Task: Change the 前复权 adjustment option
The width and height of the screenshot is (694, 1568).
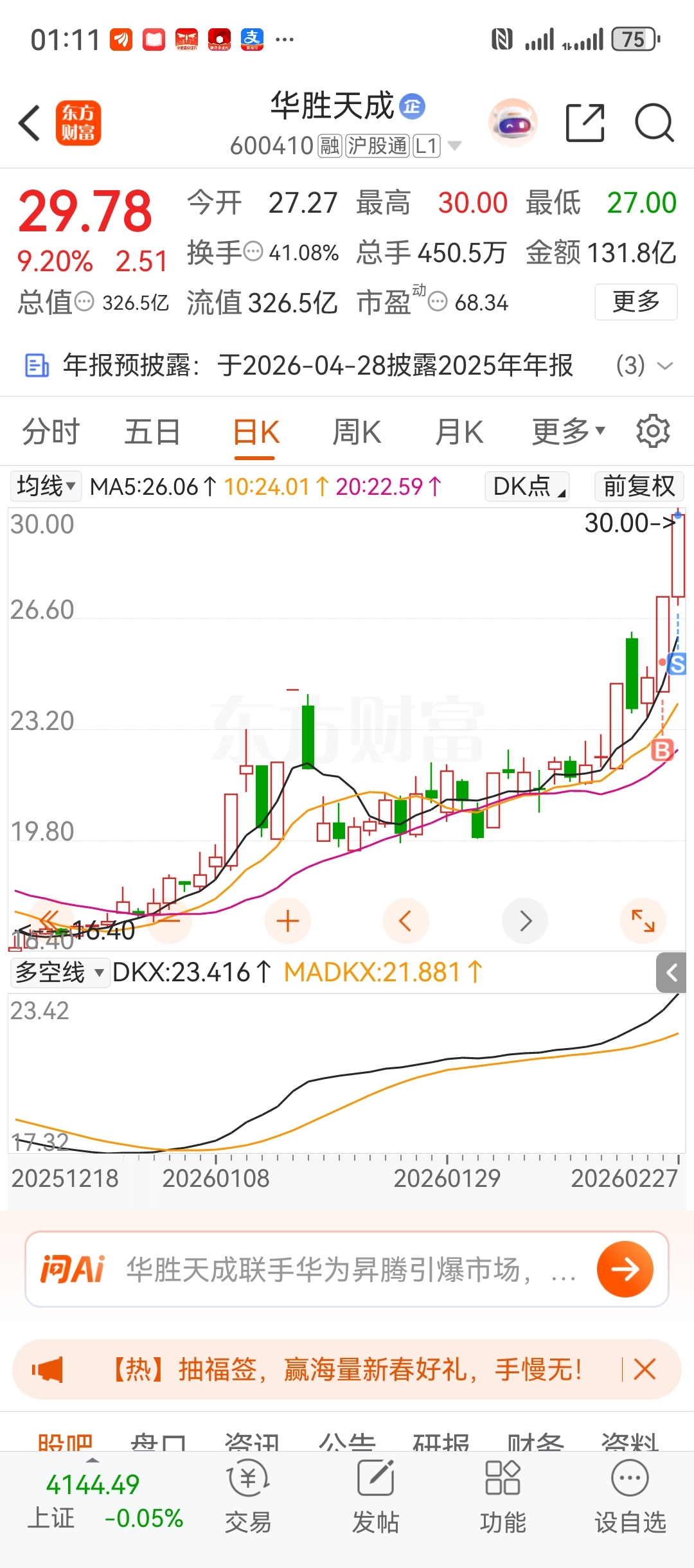Action: [638, 486]
